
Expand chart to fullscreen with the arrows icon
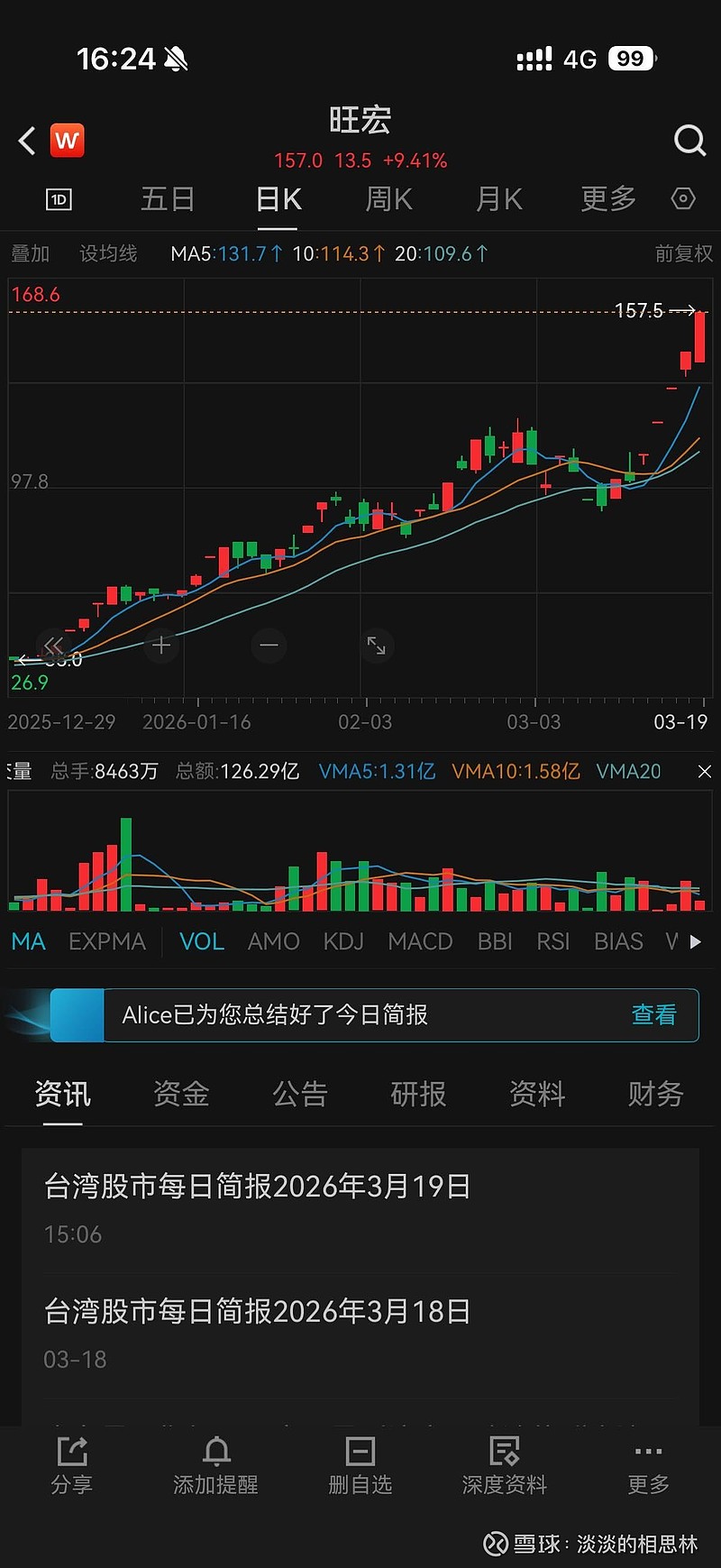[377, 646]
